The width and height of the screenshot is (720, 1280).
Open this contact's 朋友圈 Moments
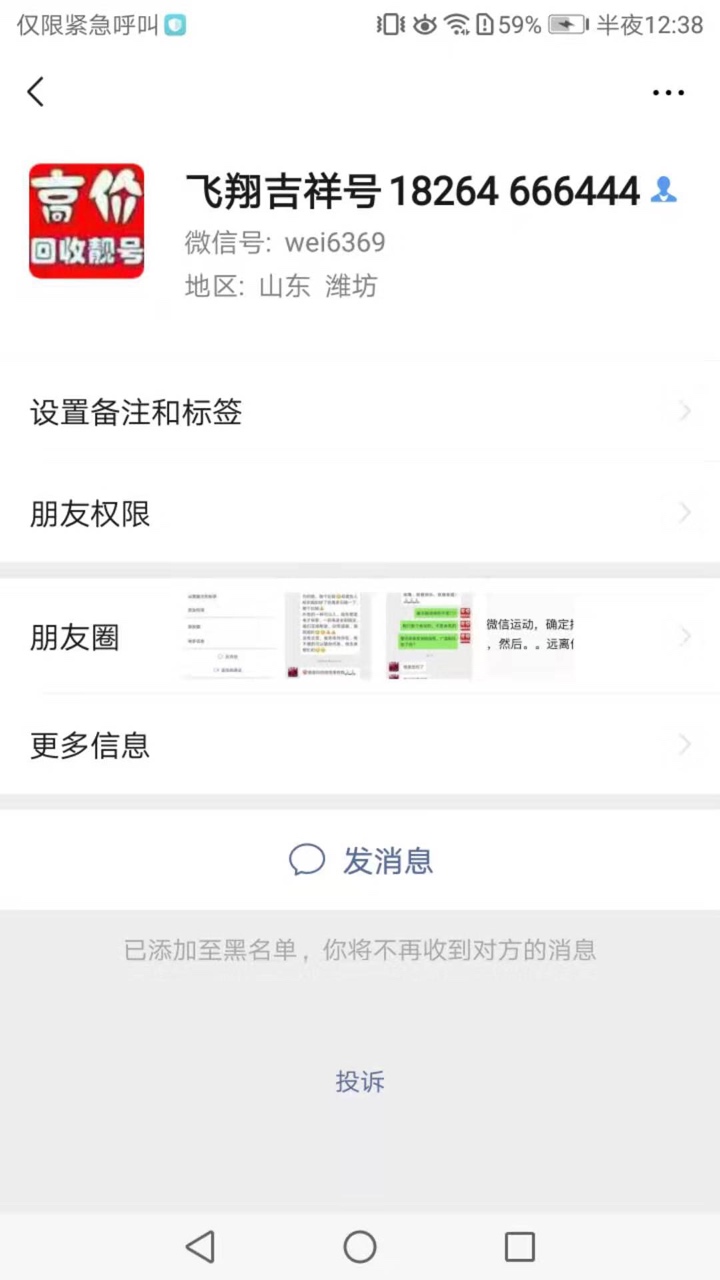click(360, 637)
